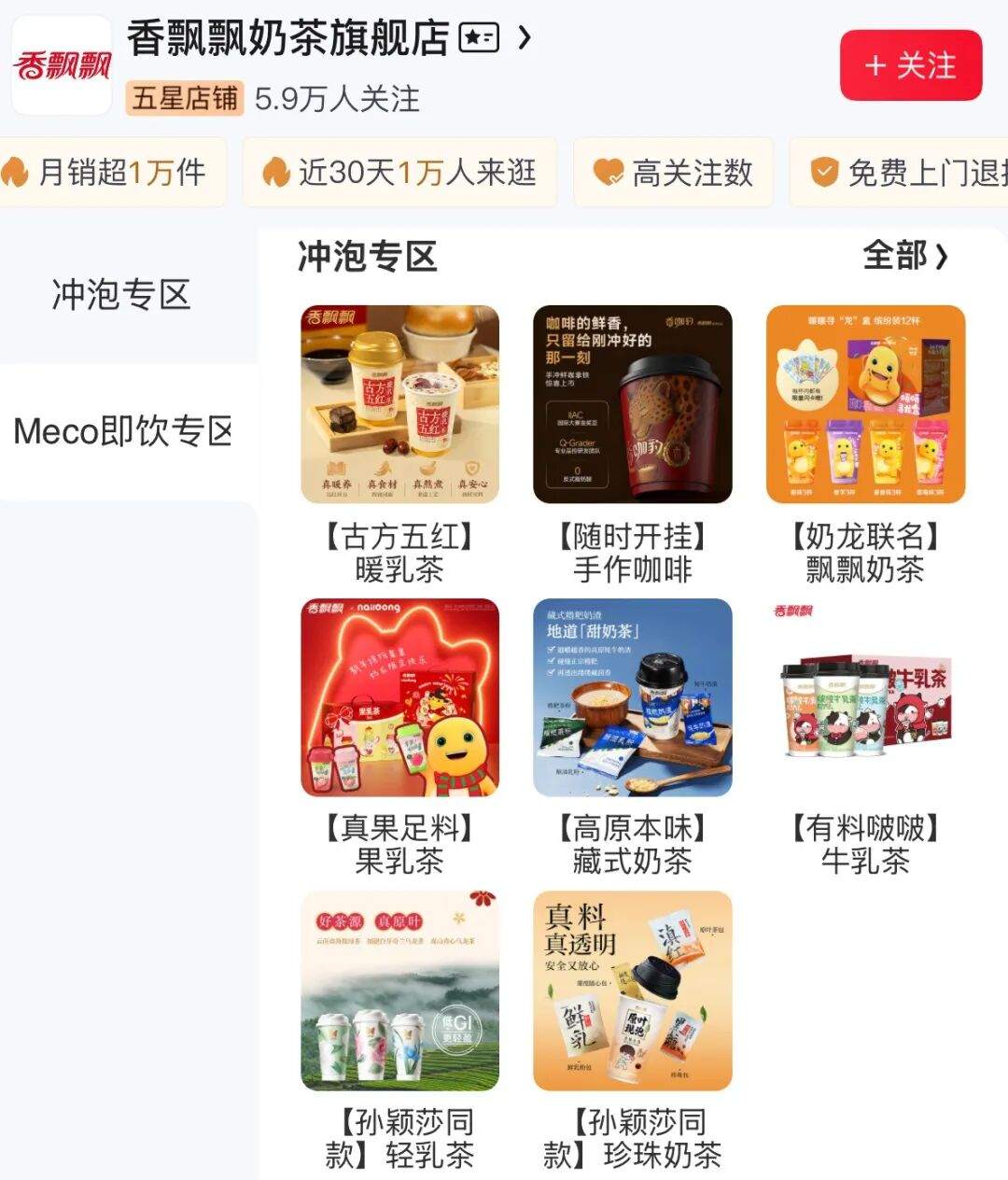Follow the 香飘飘奶茶旗舰店 store
The width and height of the screenshot is (1008, 1180).
[x=910, y=65]
